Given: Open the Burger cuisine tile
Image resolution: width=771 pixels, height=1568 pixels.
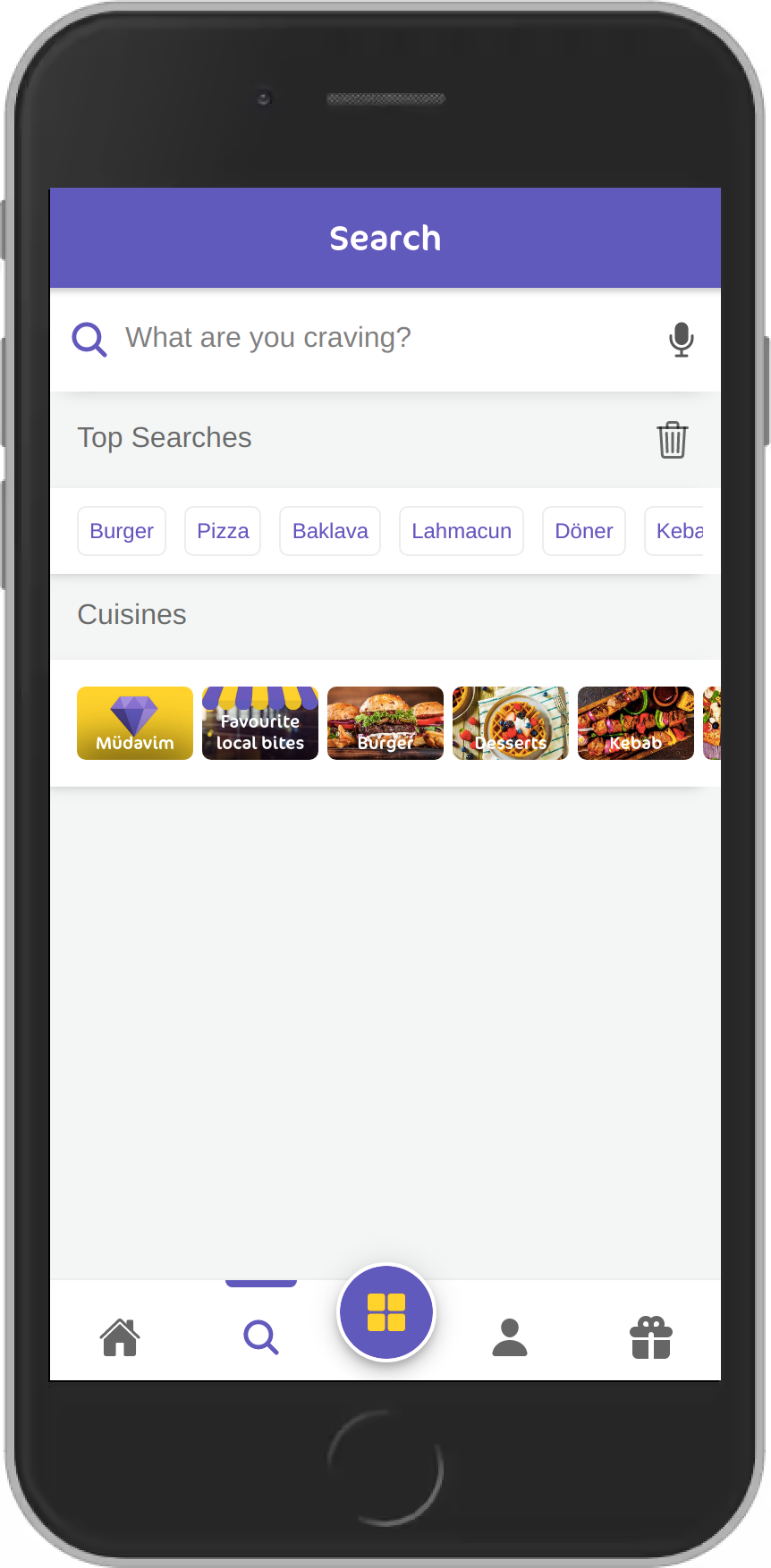Looking at the screenshot, I should coord(385,723).
